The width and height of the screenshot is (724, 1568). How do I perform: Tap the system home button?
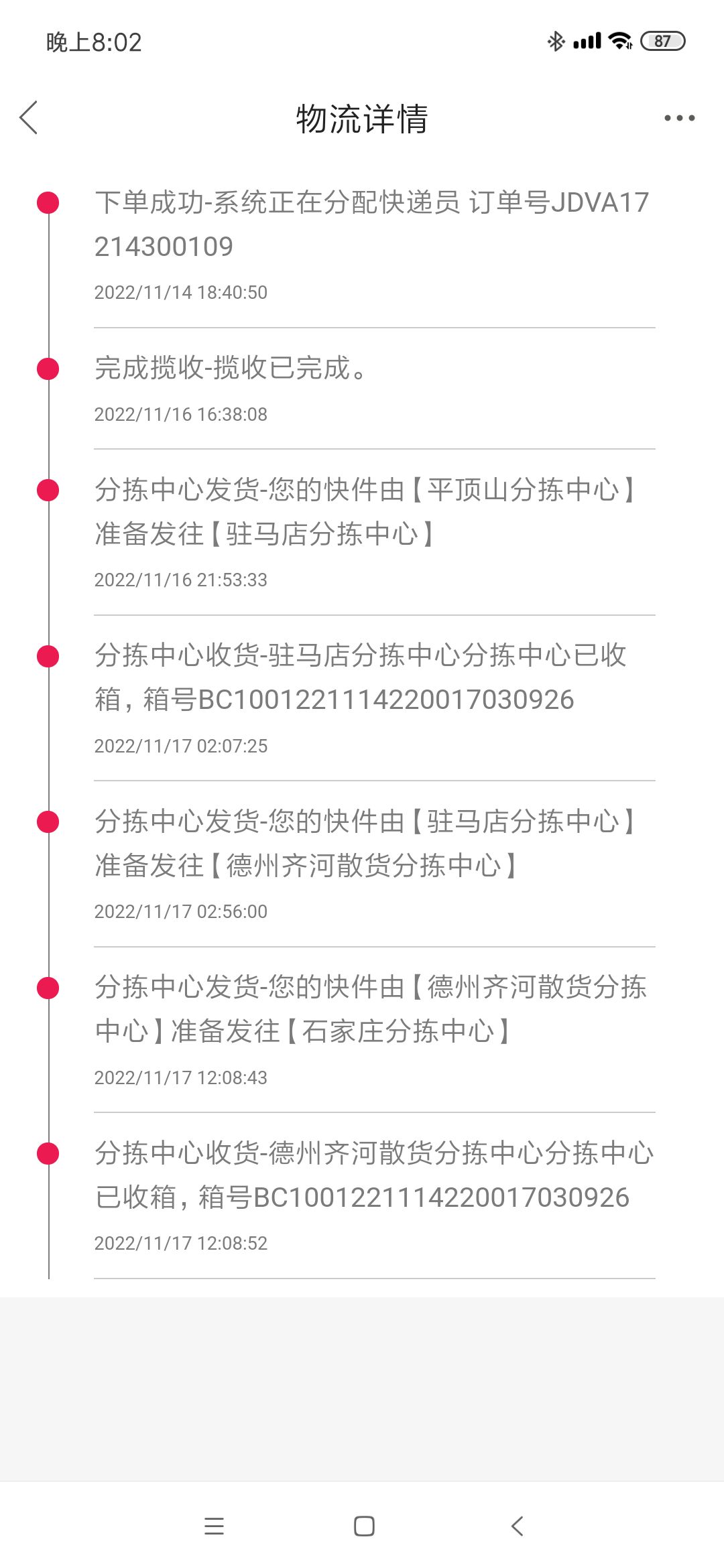364,1526
